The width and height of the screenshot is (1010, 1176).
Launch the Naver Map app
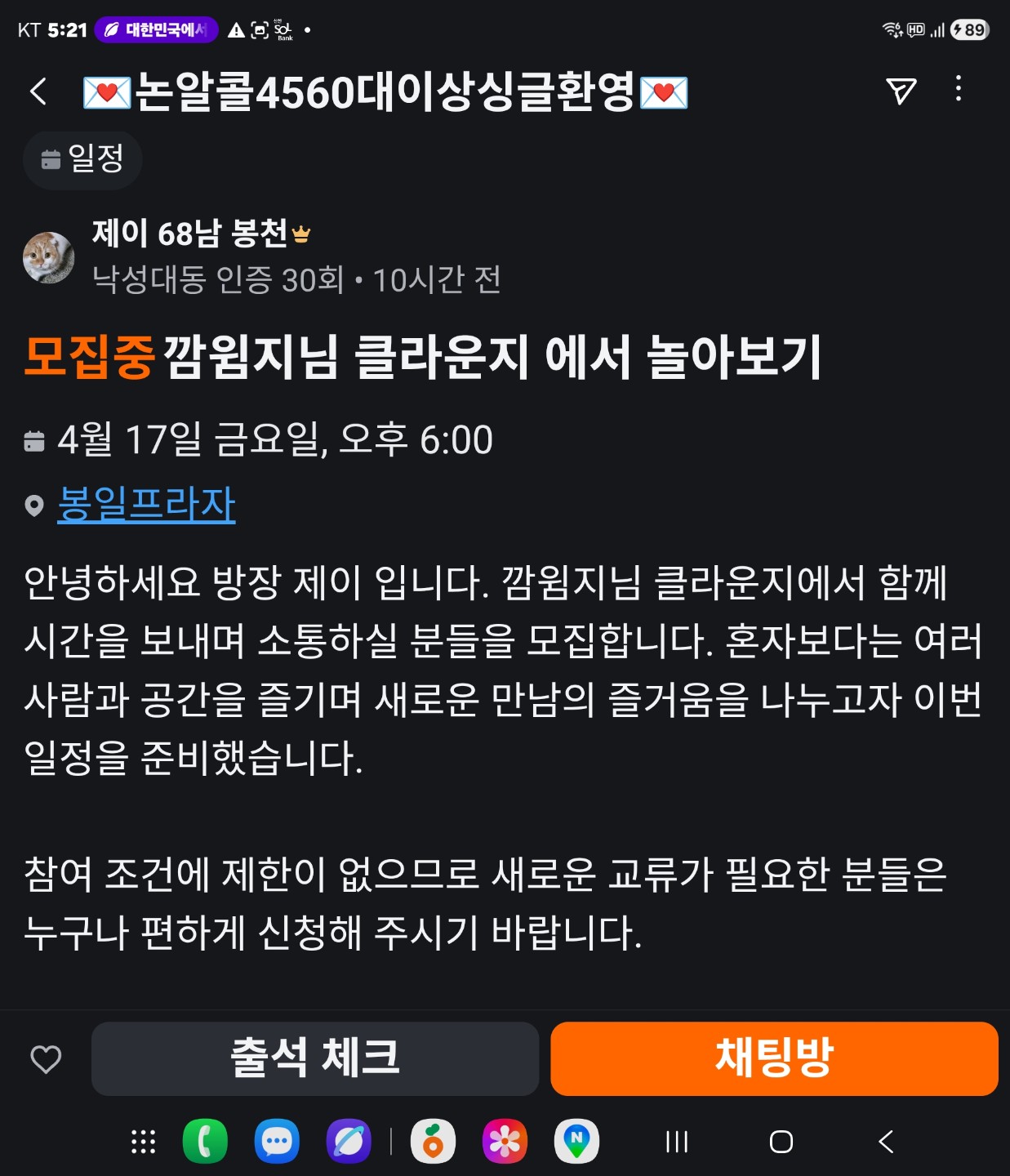(x=576, y=1142)
